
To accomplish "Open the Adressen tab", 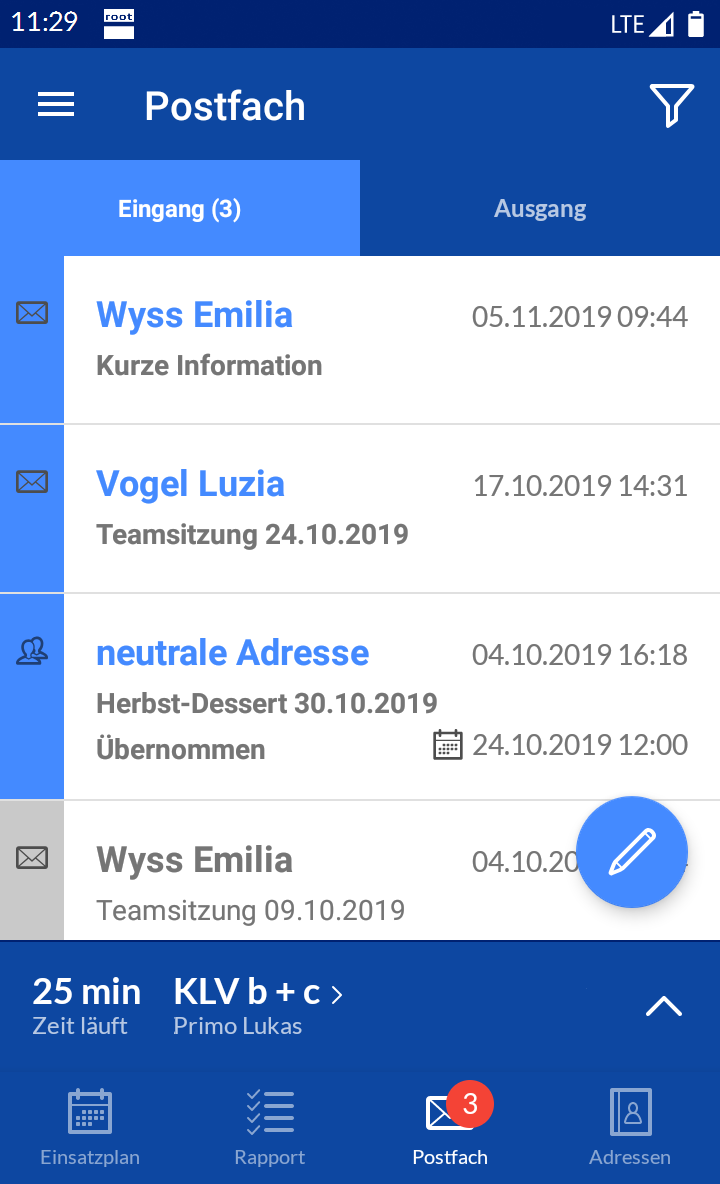I will click(x=630, y=1127).
